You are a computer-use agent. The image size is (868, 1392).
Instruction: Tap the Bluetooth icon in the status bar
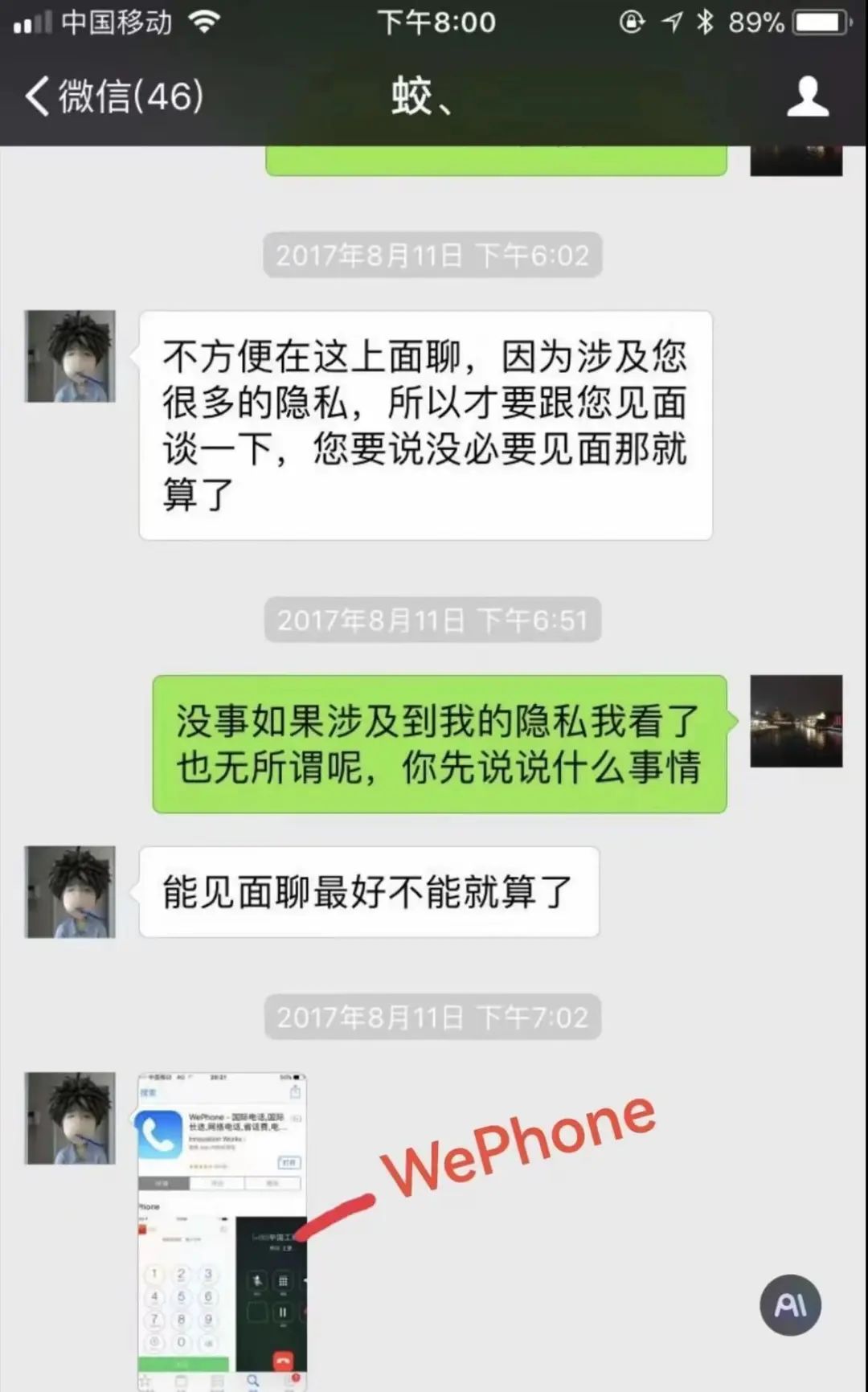click(705, 23)
